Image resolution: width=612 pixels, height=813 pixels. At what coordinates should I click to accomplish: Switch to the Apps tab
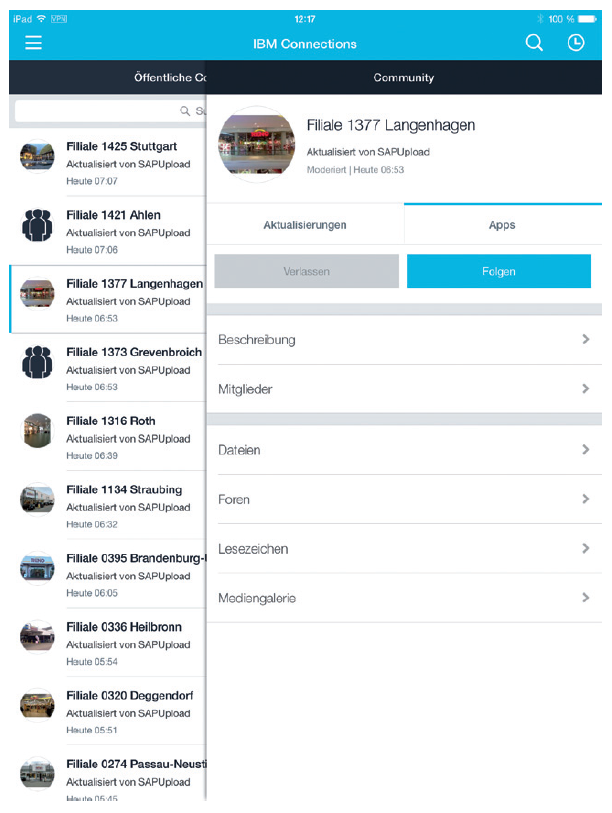502,225
